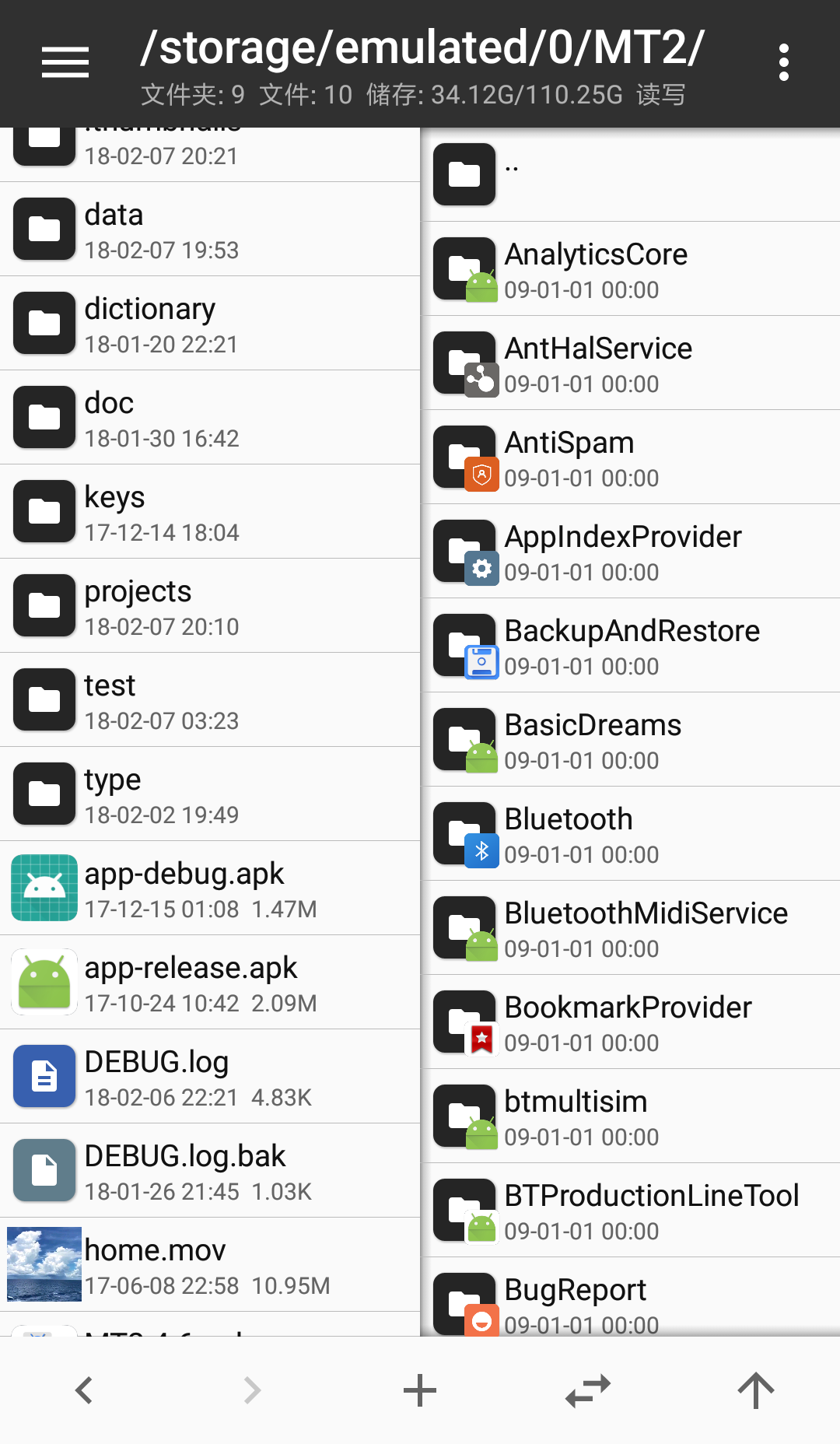Open the parent directory entry in right panel

click(x=630, y=174)
